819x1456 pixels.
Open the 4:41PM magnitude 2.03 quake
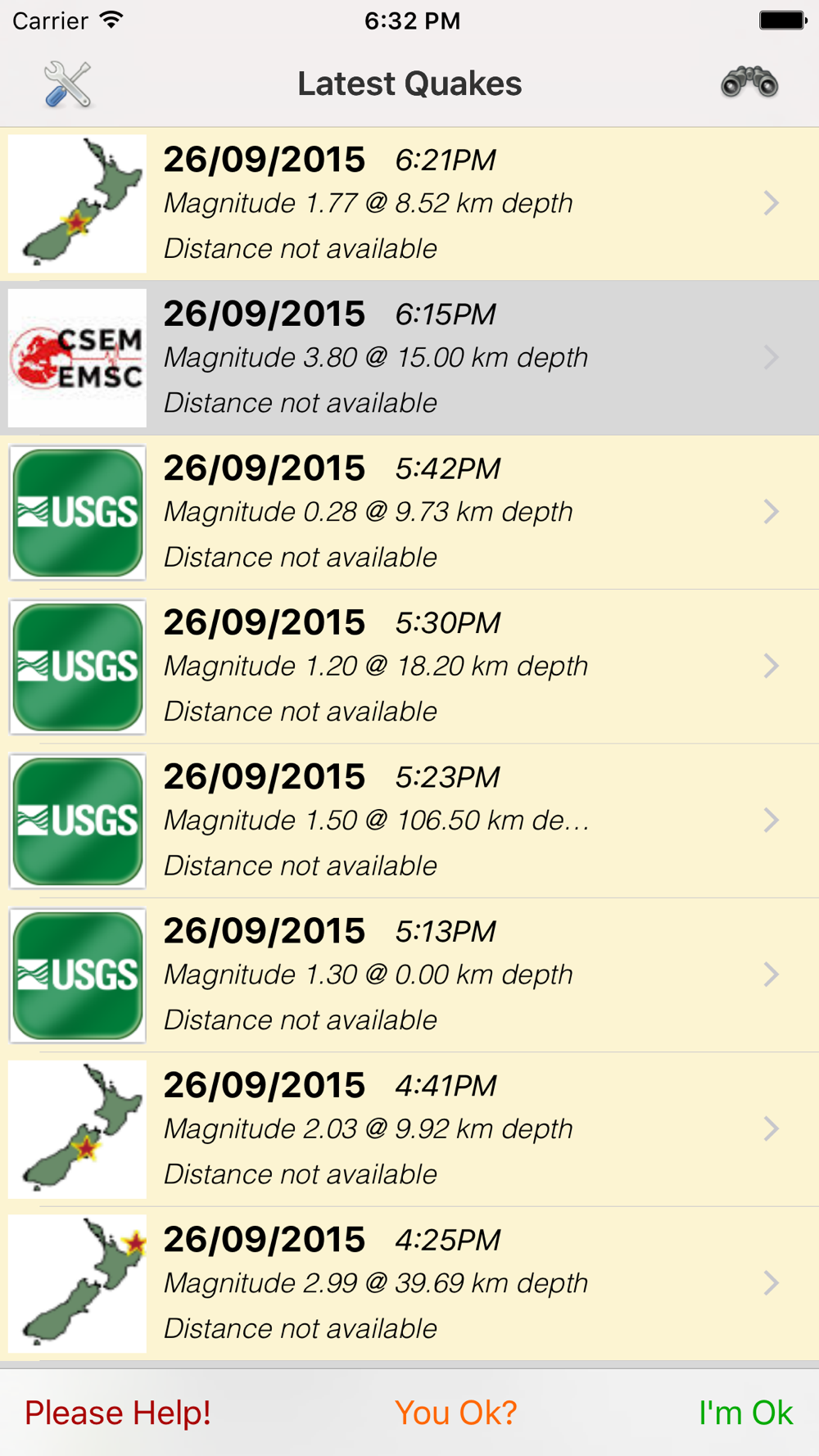coord(409,1129)
